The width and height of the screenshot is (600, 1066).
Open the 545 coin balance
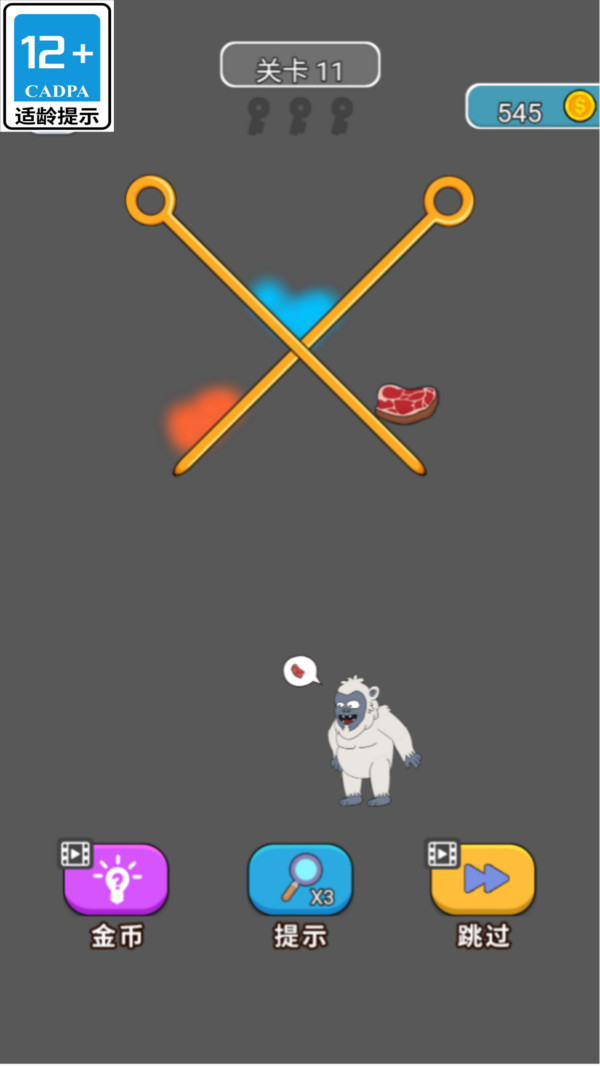(x=532, y=108)
